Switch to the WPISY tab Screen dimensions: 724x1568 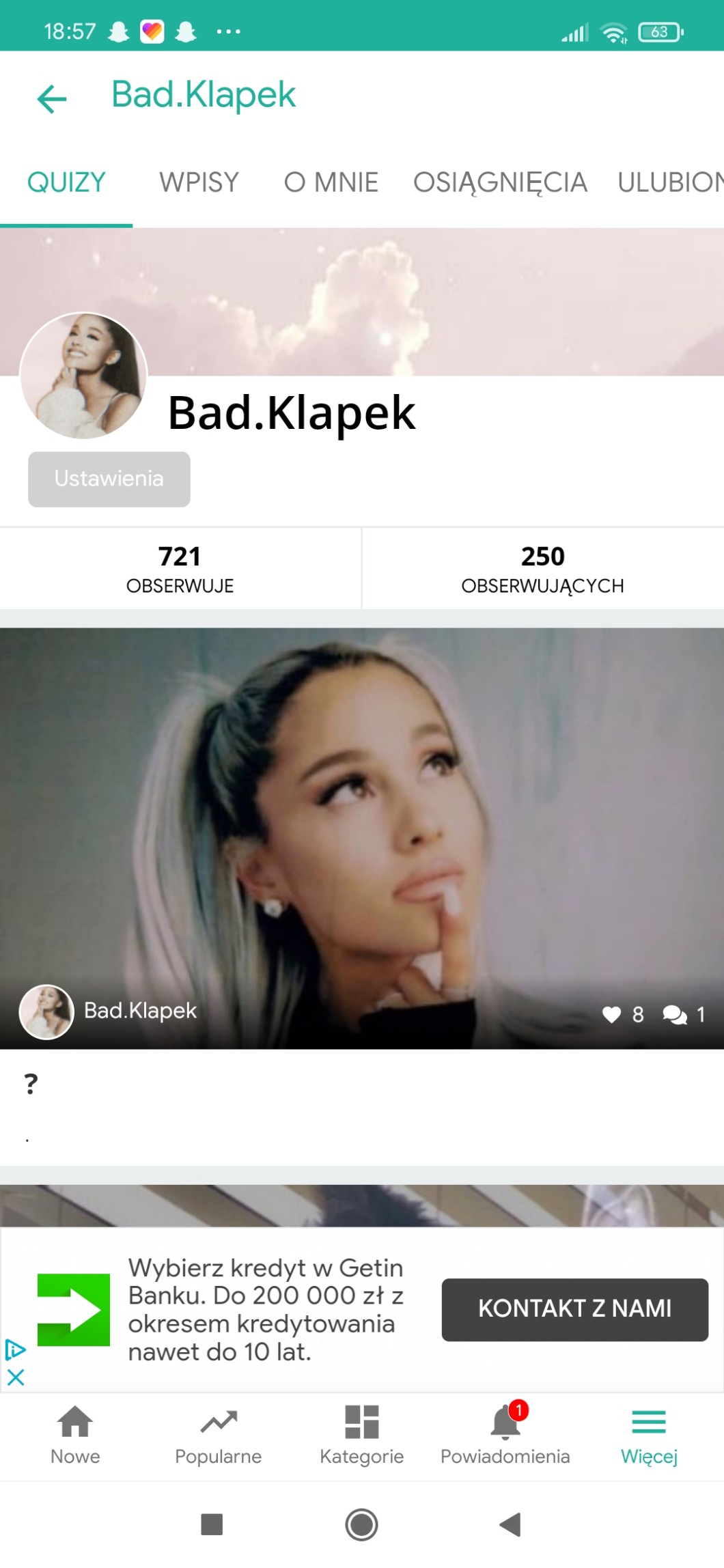tap(199, 182)
